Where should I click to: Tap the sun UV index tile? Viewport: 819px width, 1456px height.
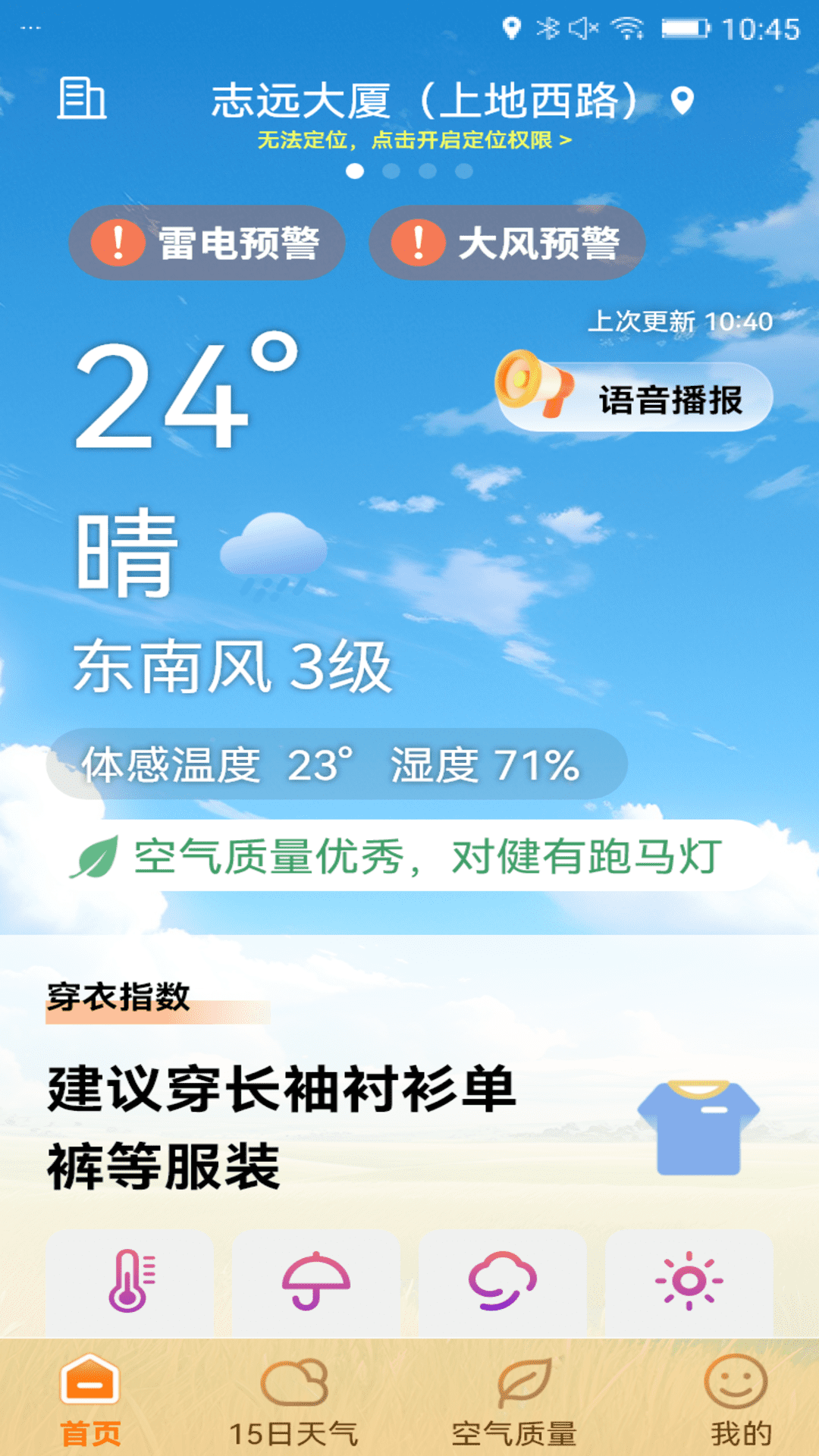click(689, 1282)
